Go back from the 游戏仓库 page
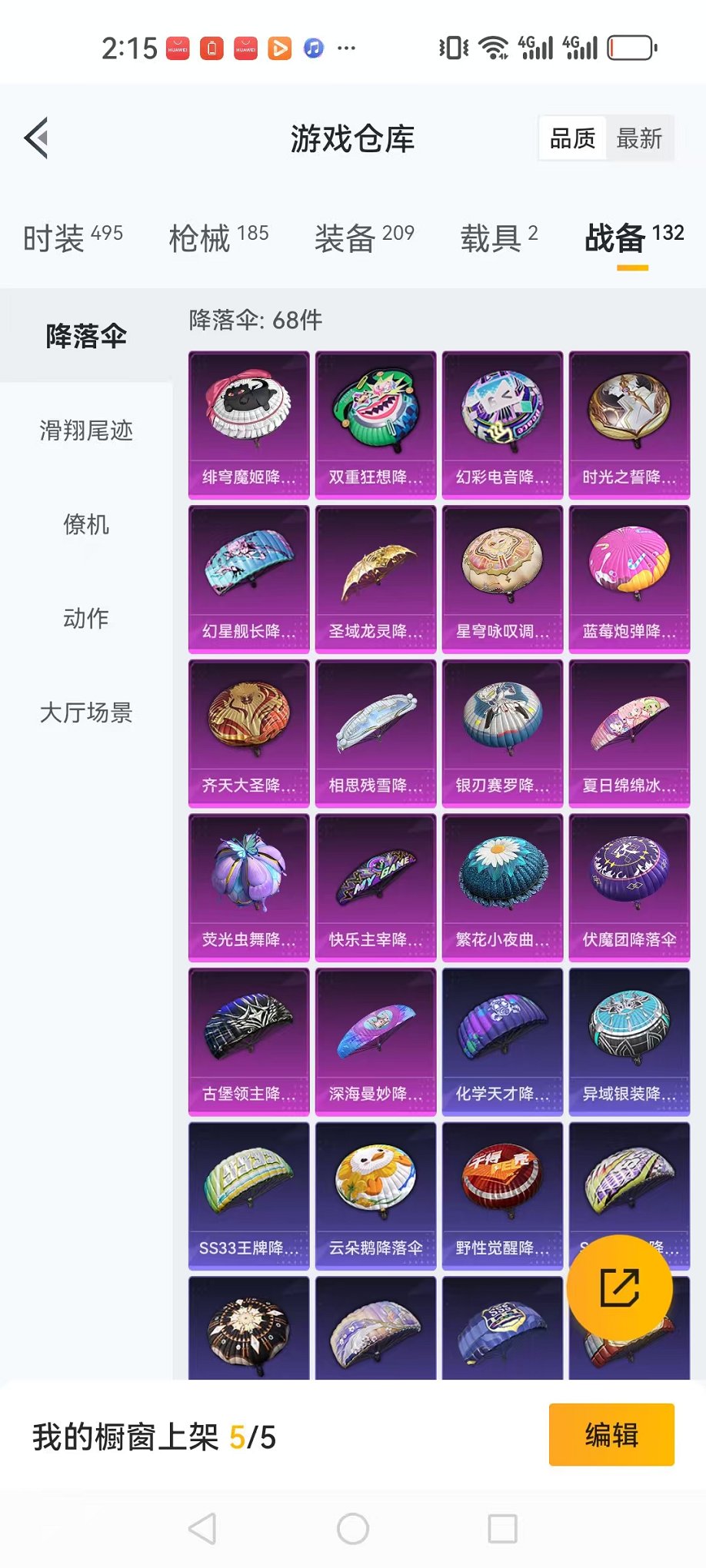The width and height of the screenshot is (706, 1568). pos(36,138)
